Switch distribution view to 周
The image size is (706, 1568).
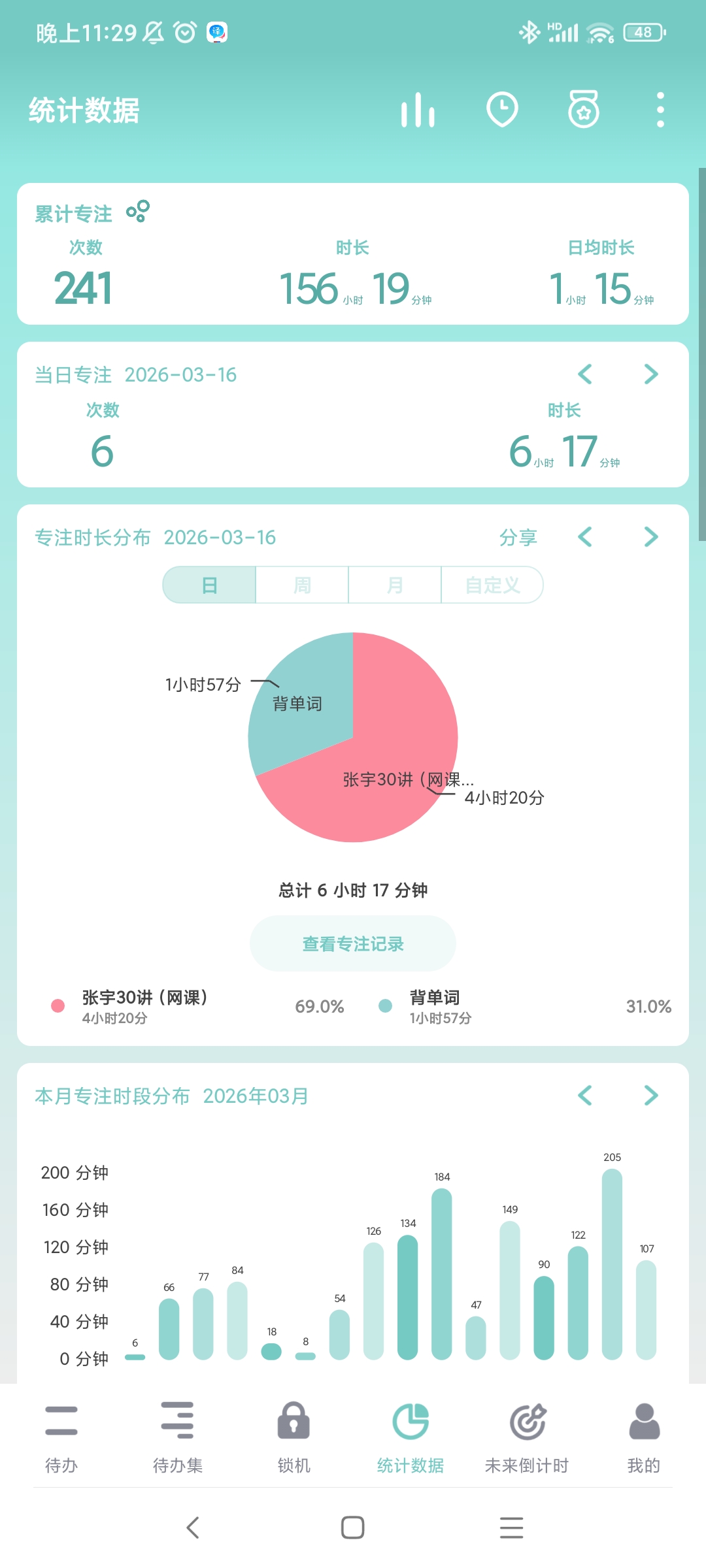pos(302,585)
